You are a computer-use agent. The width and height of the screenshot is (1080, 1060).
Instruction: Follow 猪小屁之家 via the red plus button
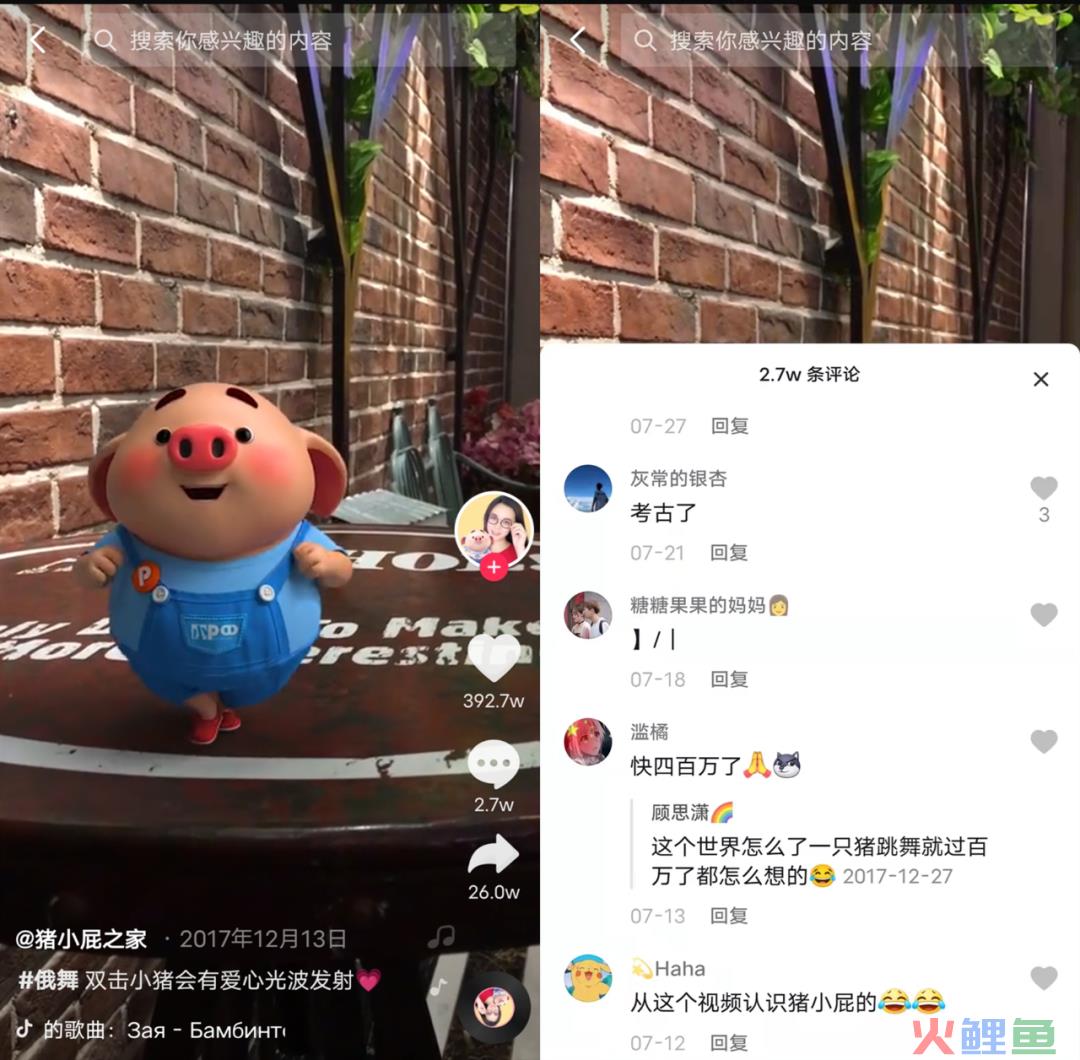[x=493, y=568]
